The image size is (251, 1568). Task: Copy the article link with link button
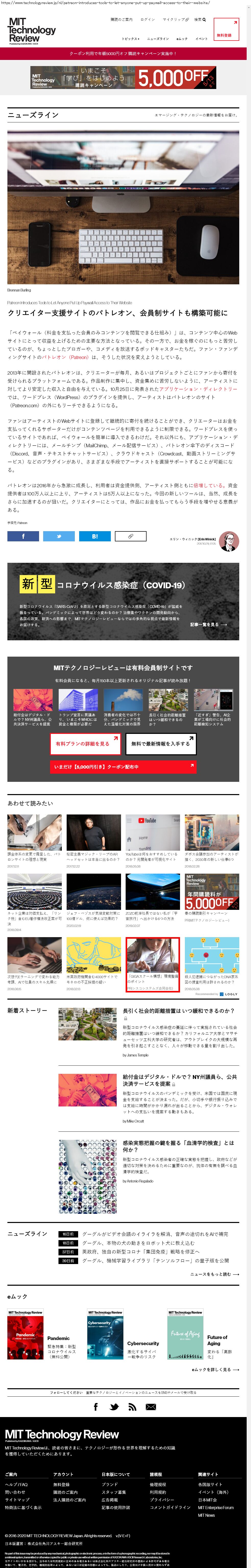tap(130, 536)
